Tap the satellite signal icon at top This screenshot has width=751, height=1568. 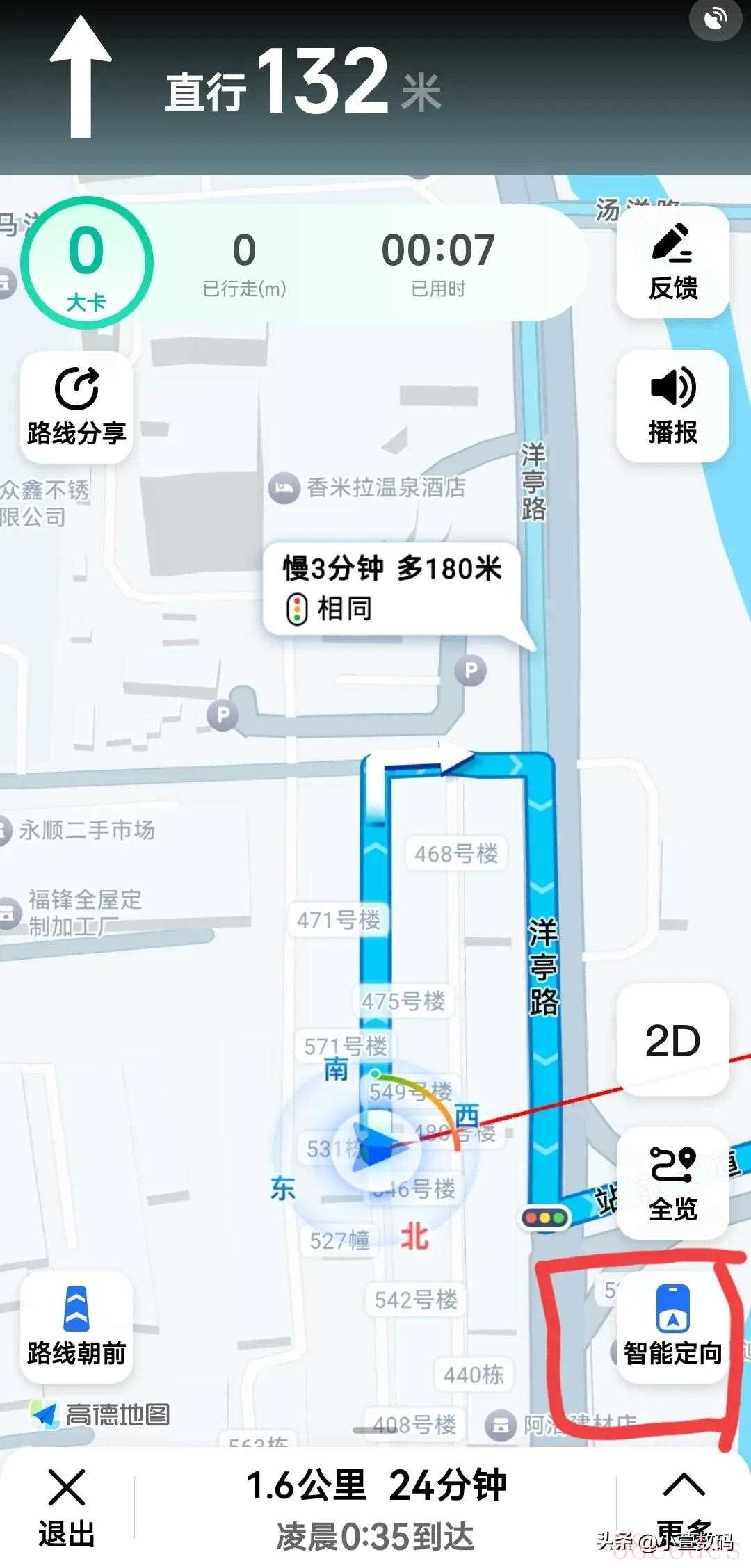pos(716,19)
